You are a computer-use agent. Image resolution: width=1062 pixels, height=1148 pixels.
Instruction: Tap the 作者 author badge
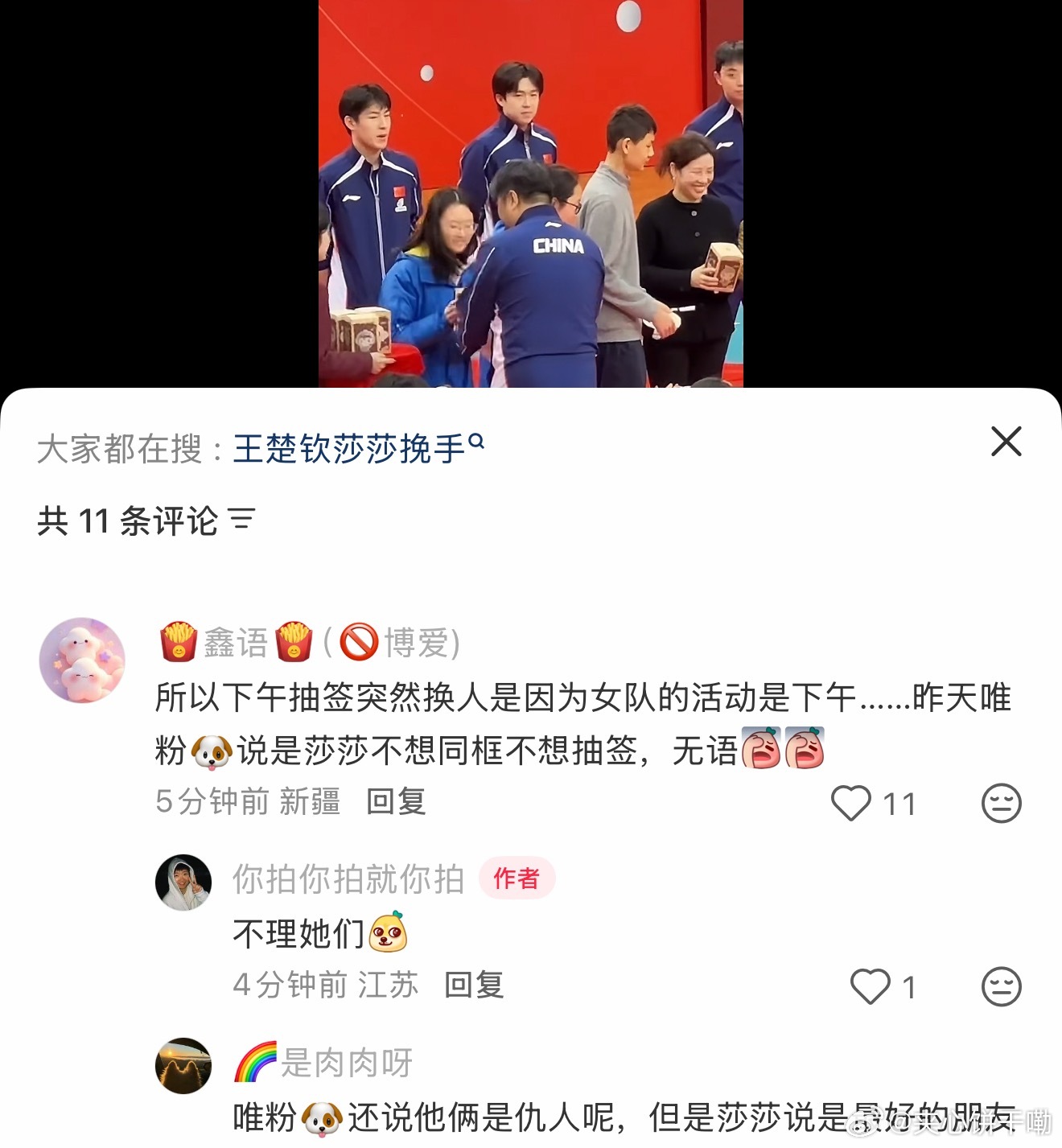coord(517,878)
